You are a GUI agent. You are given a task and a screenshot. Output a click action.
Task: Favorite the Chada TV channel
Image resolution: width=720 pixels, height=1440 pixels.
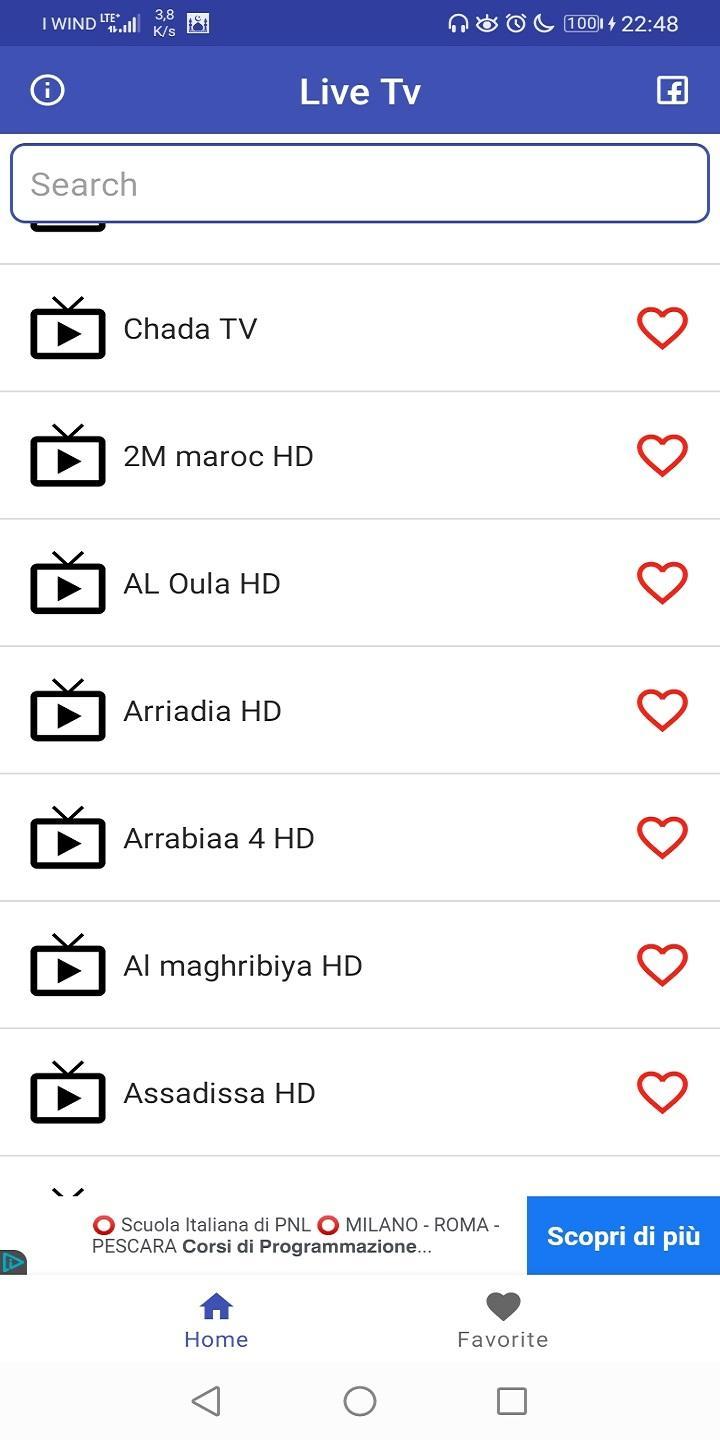pyautogui.click(x=662, y=328)
